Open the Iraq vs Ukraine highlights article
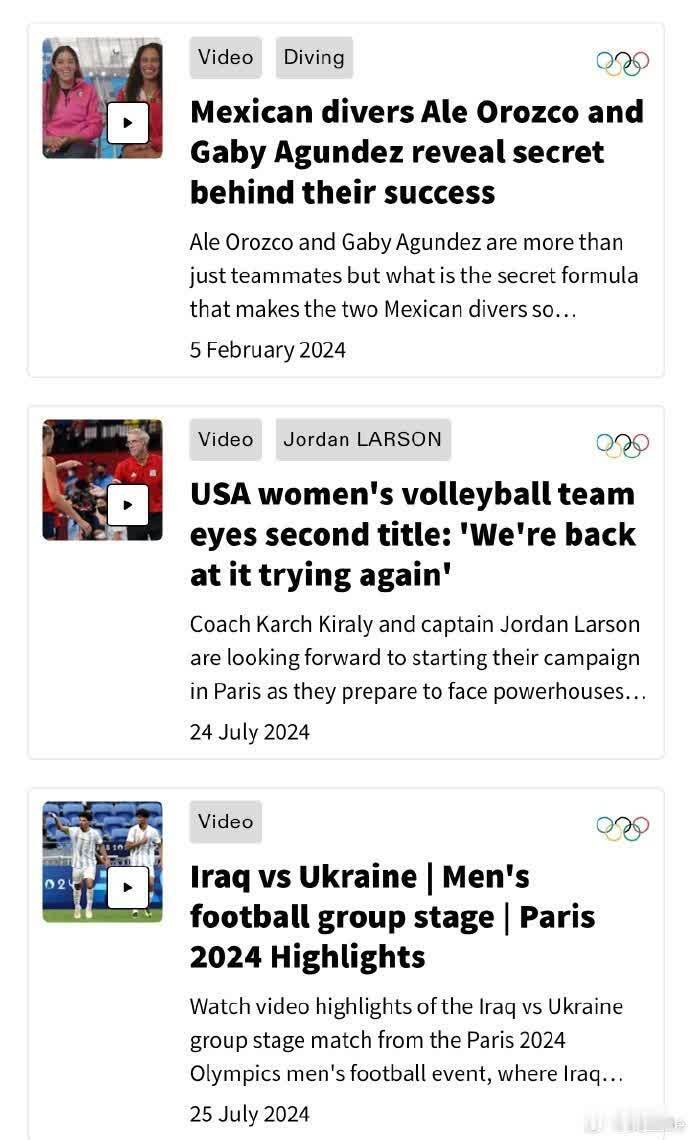 (392, 916)
